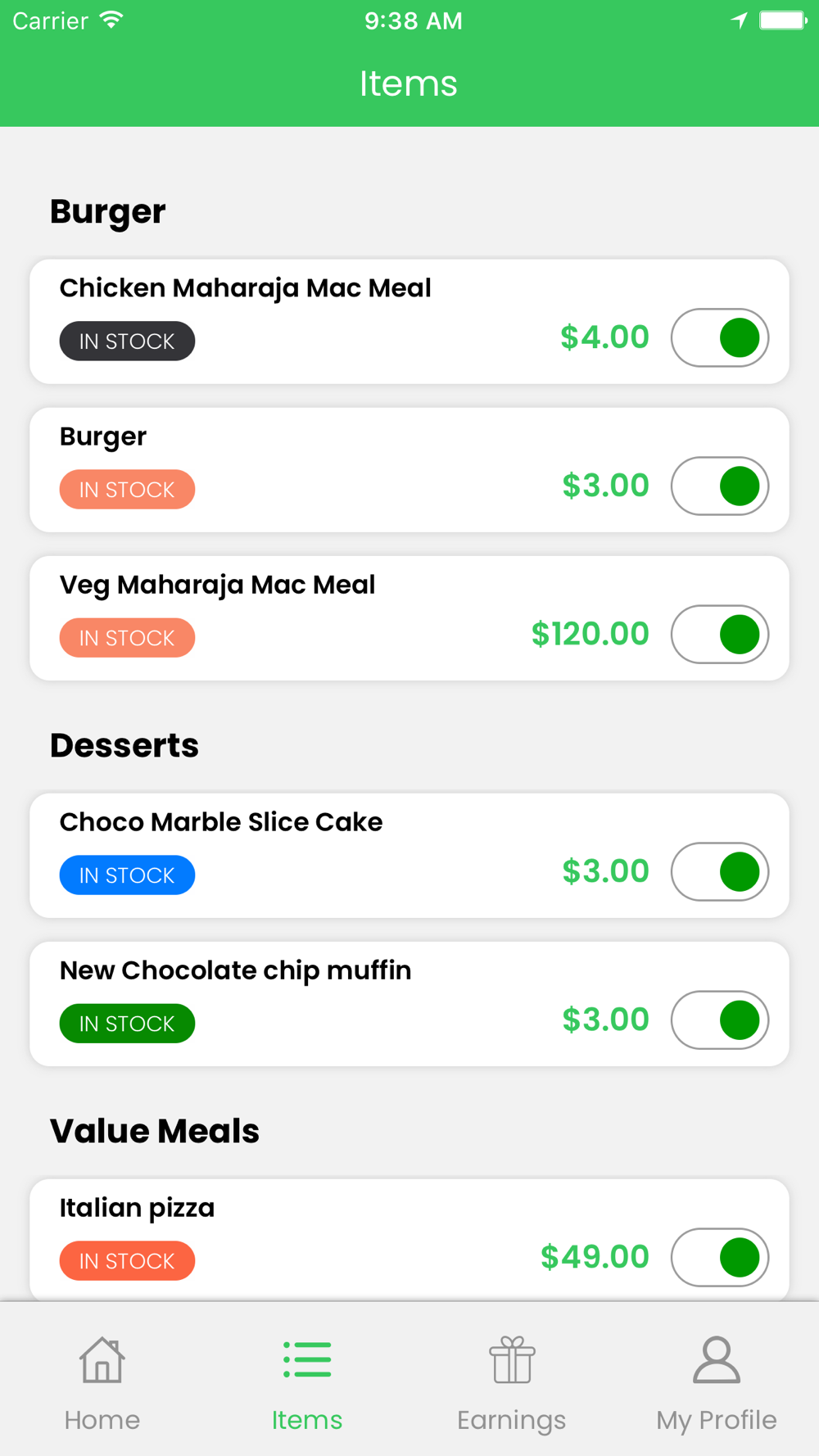Switch to the Earnings tab

click(x=512, y=1383)
